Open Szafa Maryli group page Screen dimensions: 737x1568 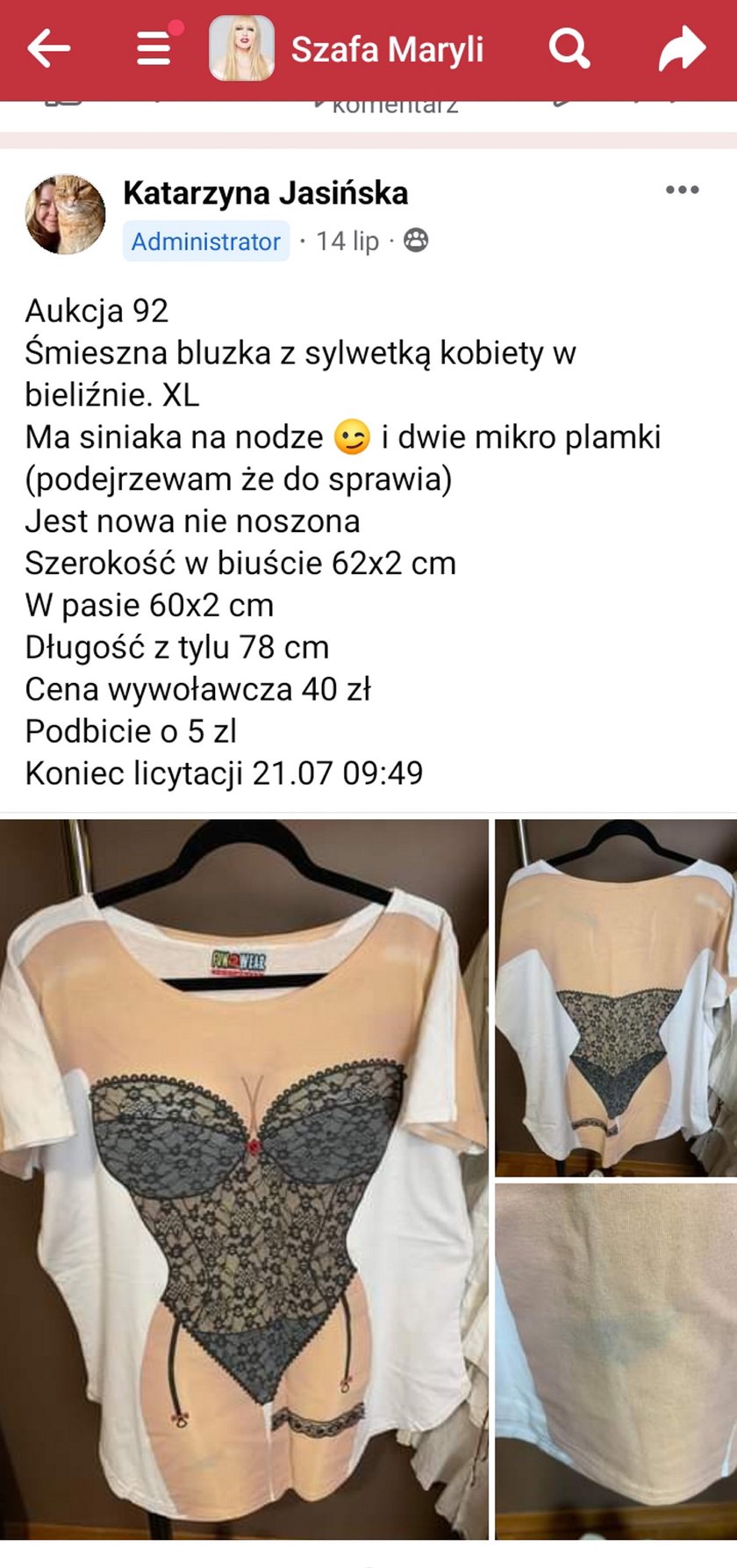(387, 50)
